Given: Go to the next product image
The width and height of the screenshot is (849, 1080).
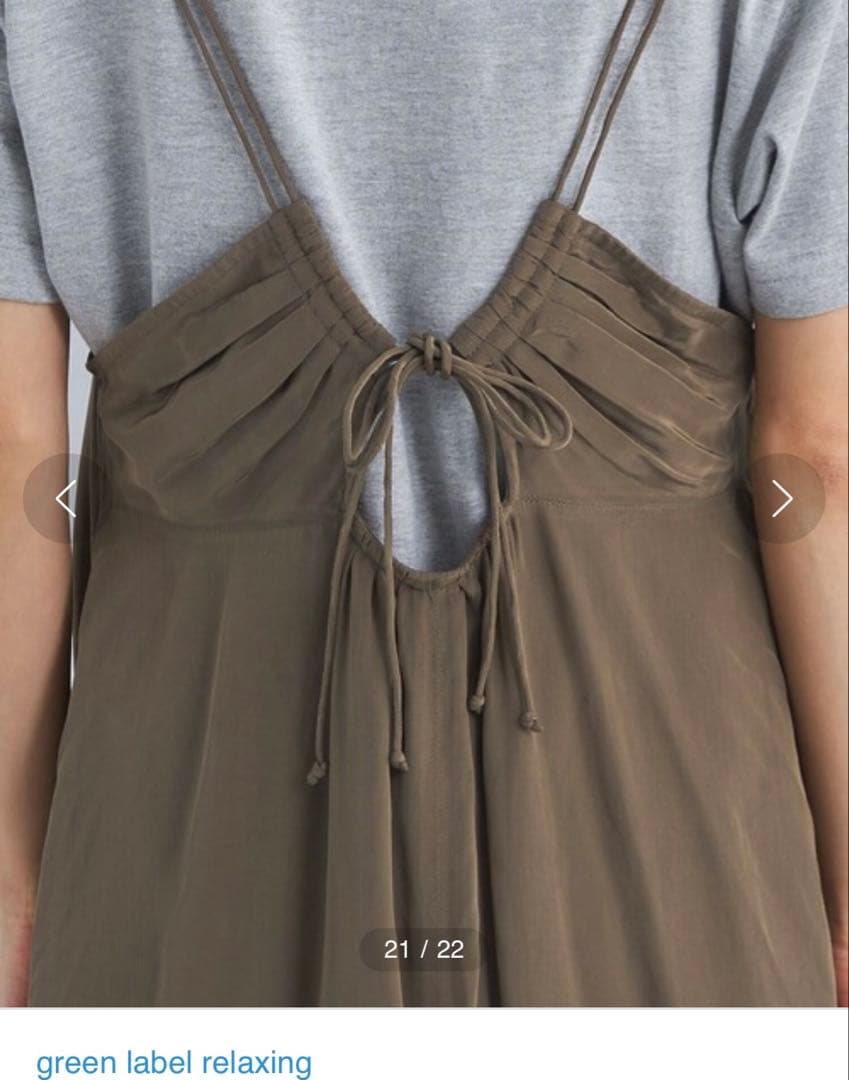Looking at the screenshot, I should 783,498.
